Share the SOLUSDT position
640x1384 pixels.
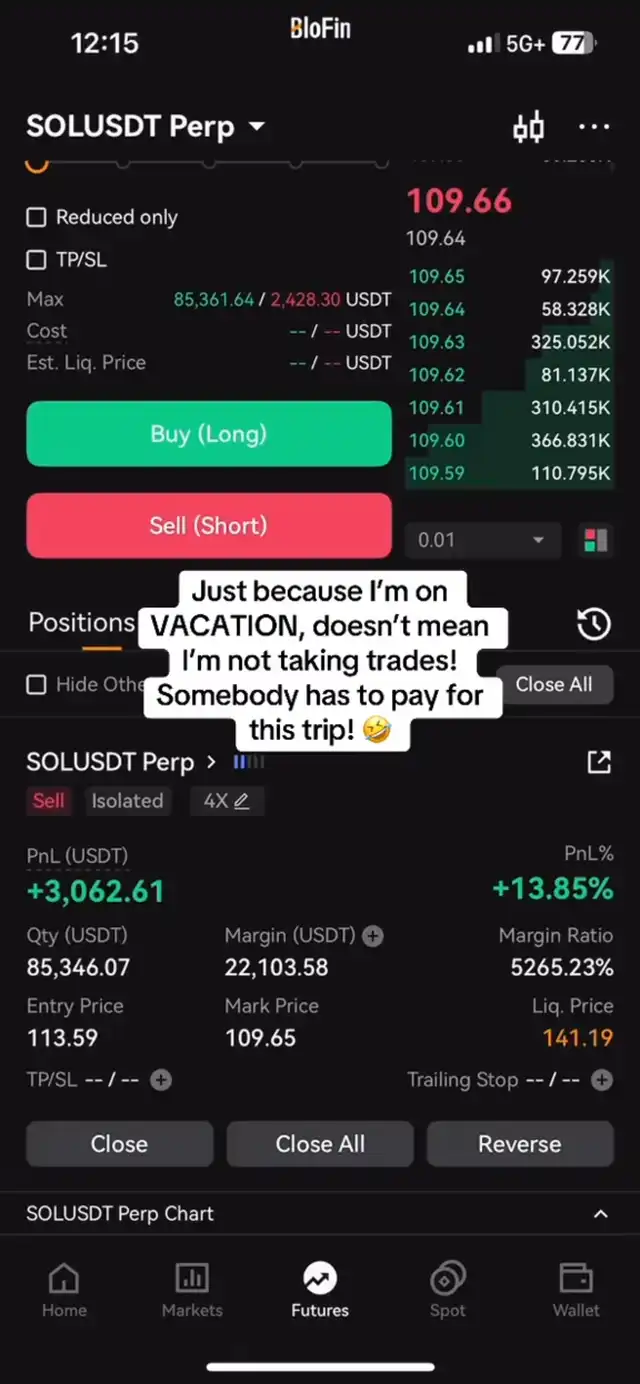[x=598, y=763]
